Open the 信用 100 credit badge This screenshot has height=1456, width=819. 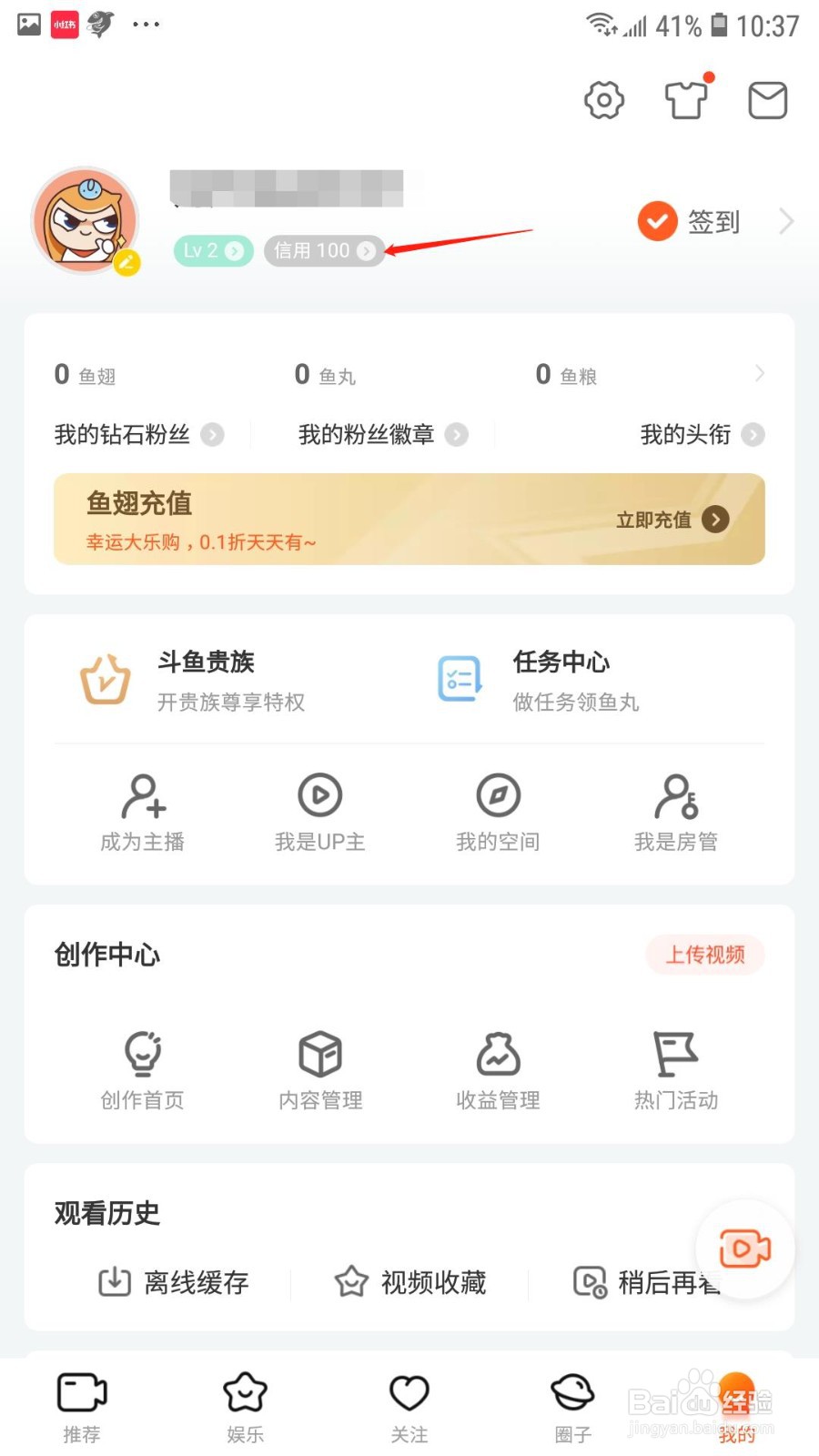pos(323,250)
